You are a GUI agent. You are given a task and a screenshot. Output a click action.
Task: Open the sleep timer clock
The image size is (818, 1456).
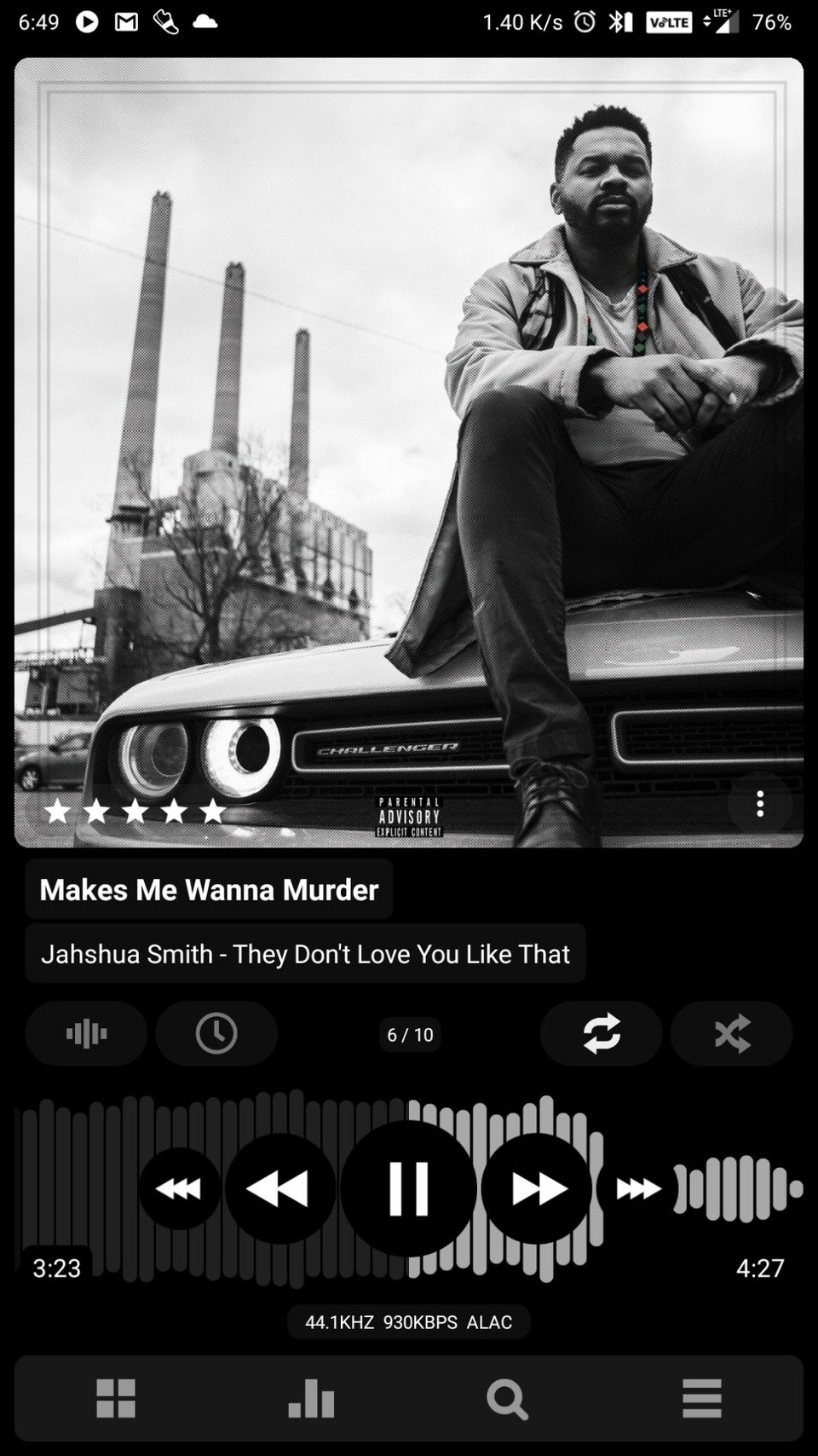pos(216,1033)
